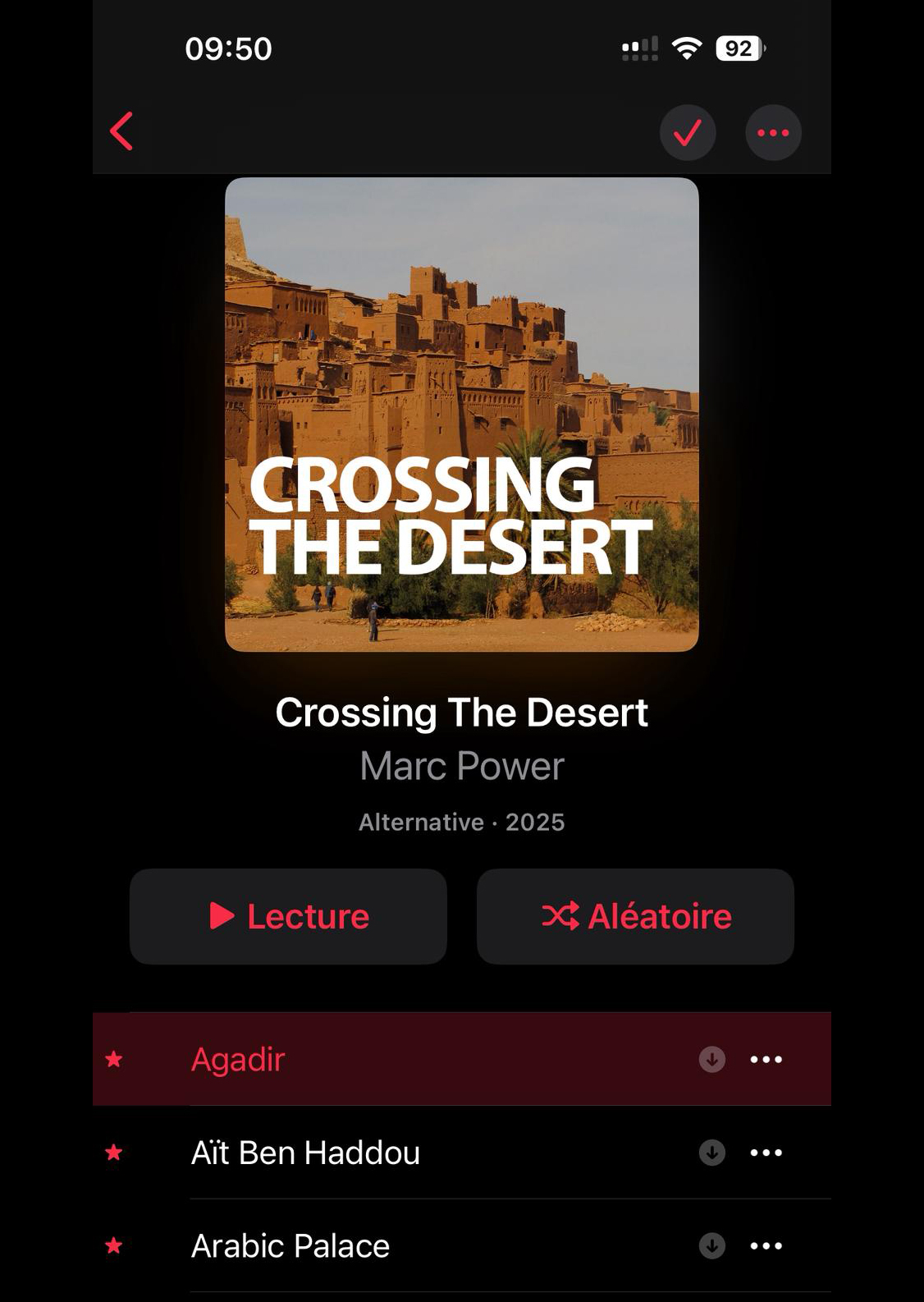Download the track Aït Ben Haddou

[x=711, y=1153]
